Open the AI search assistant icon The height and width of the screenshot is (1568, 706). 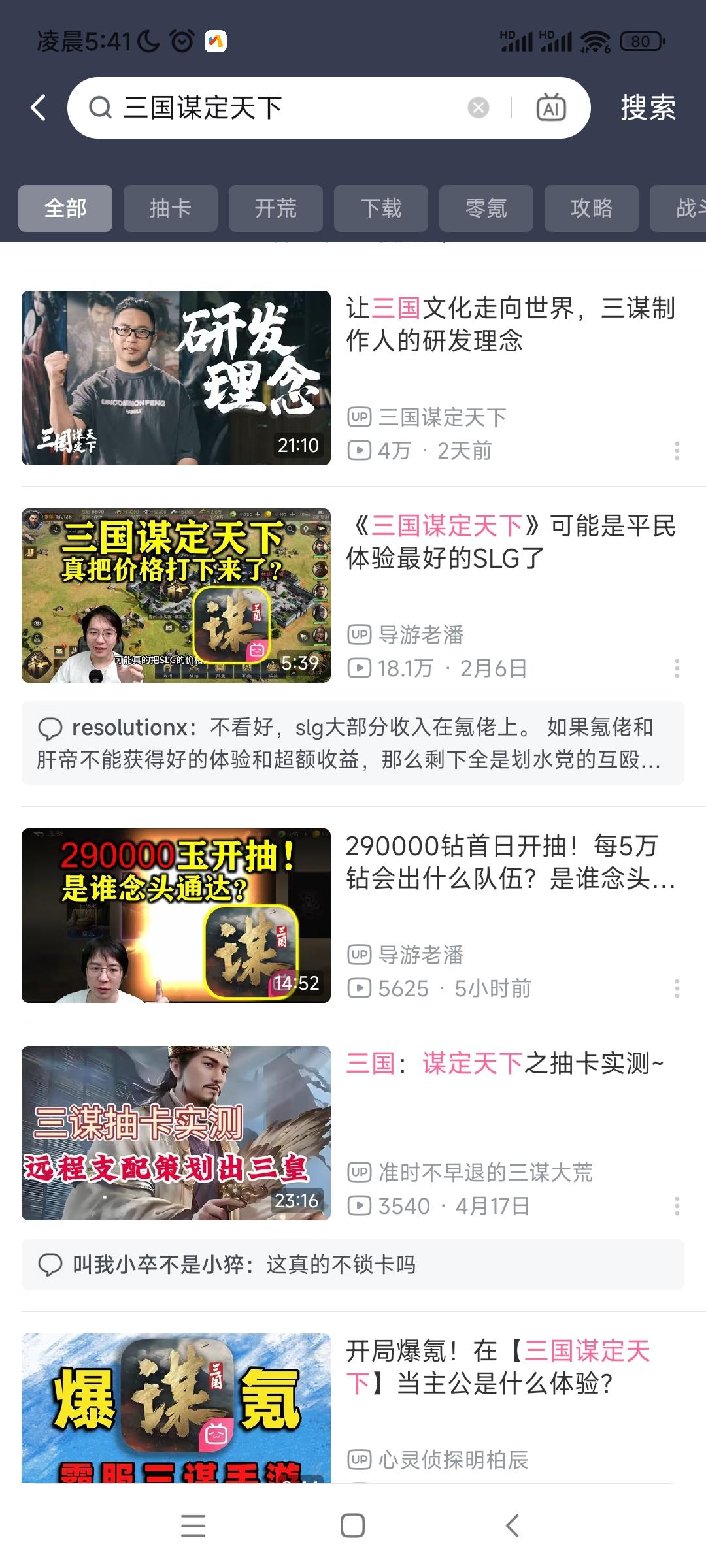(x=550, y=108)
